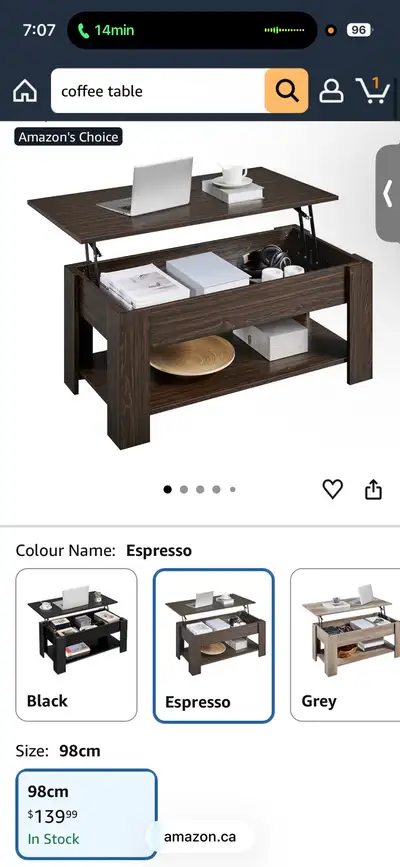Select the Espresso colour option
The height and width of the screenshot is (867, 400).
[x=214, y=646]
